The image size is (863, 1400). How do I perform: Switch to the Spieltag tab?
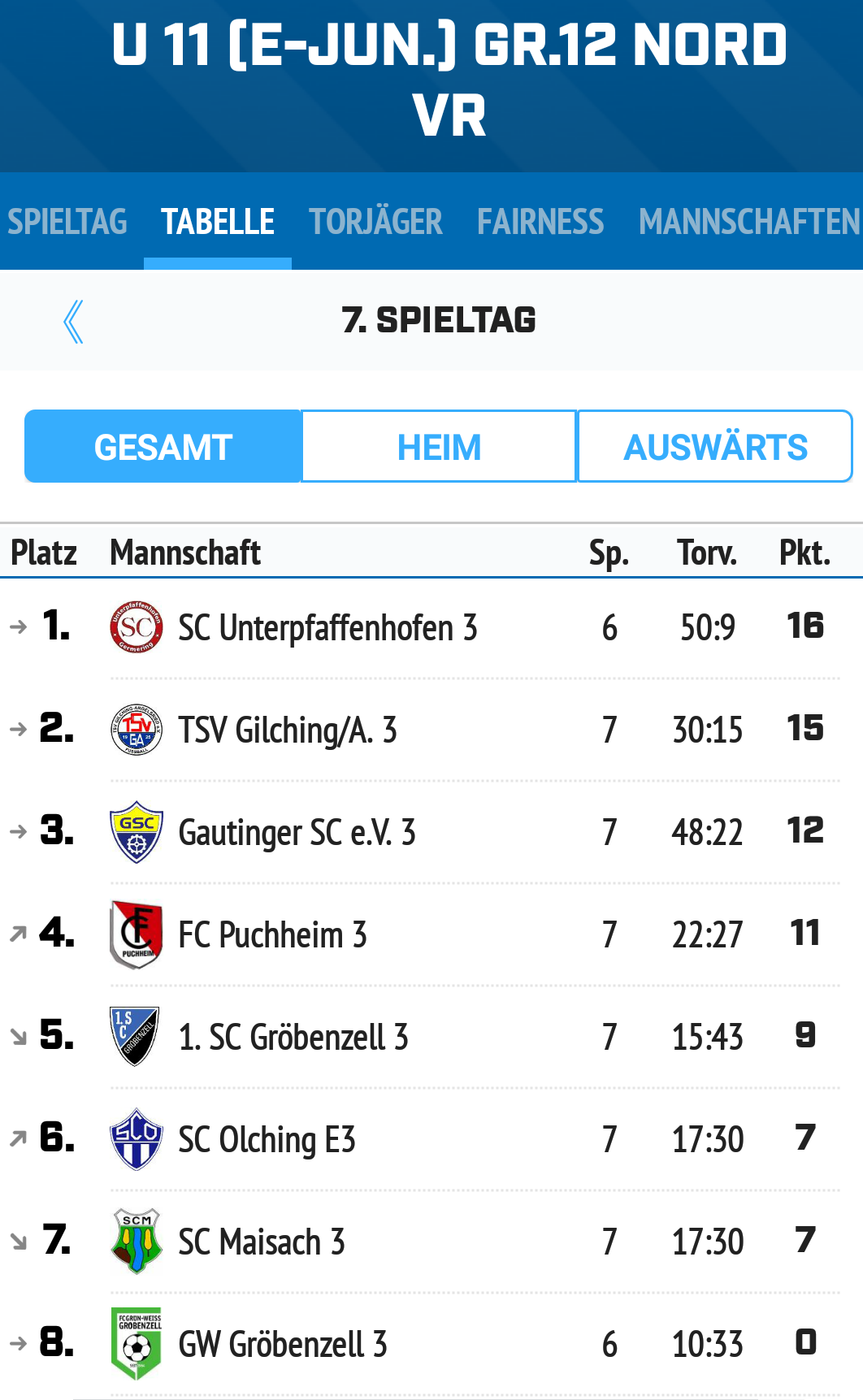pos(67,222)
